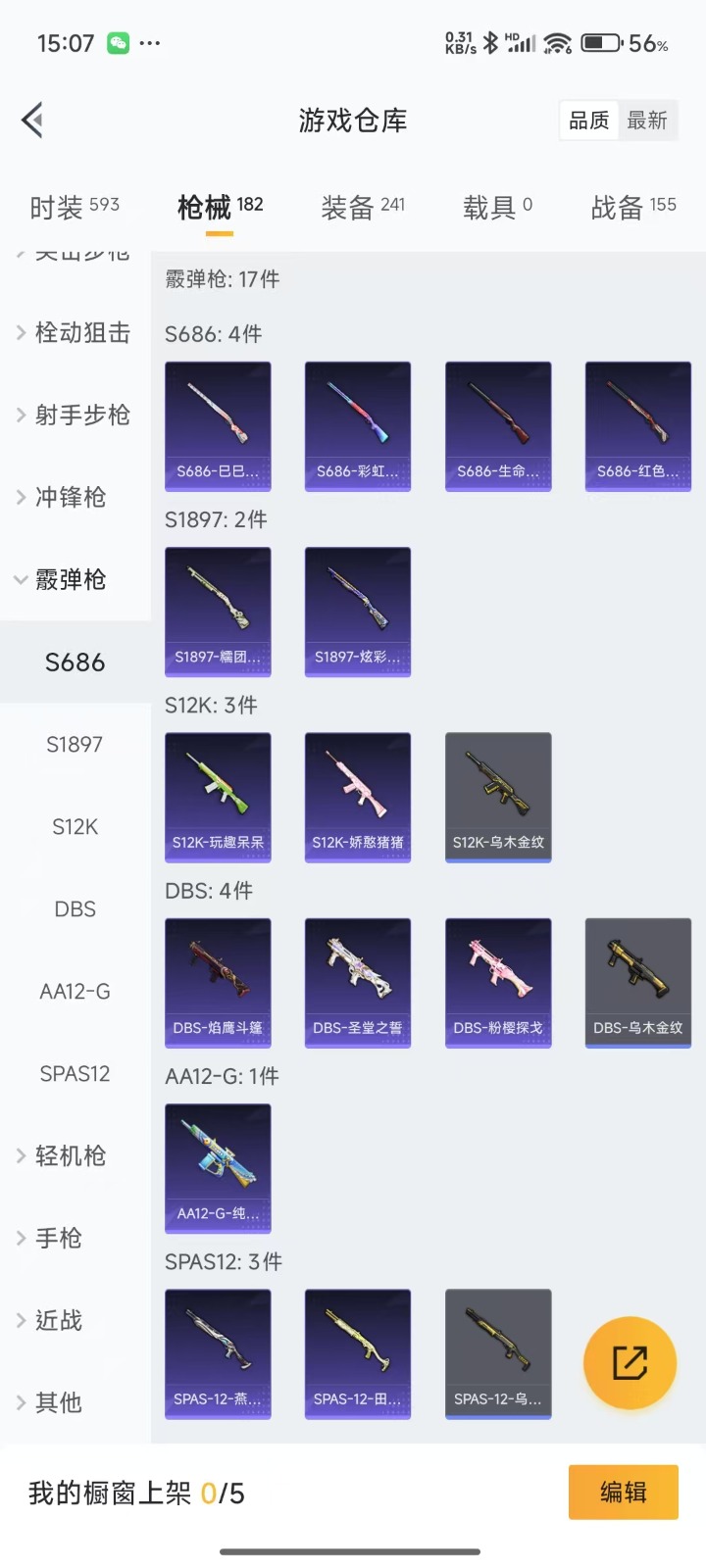The height and width of the screenshot is (1568, 706).
Task: Switch to the 装备 tab
Action: point(362,207)
